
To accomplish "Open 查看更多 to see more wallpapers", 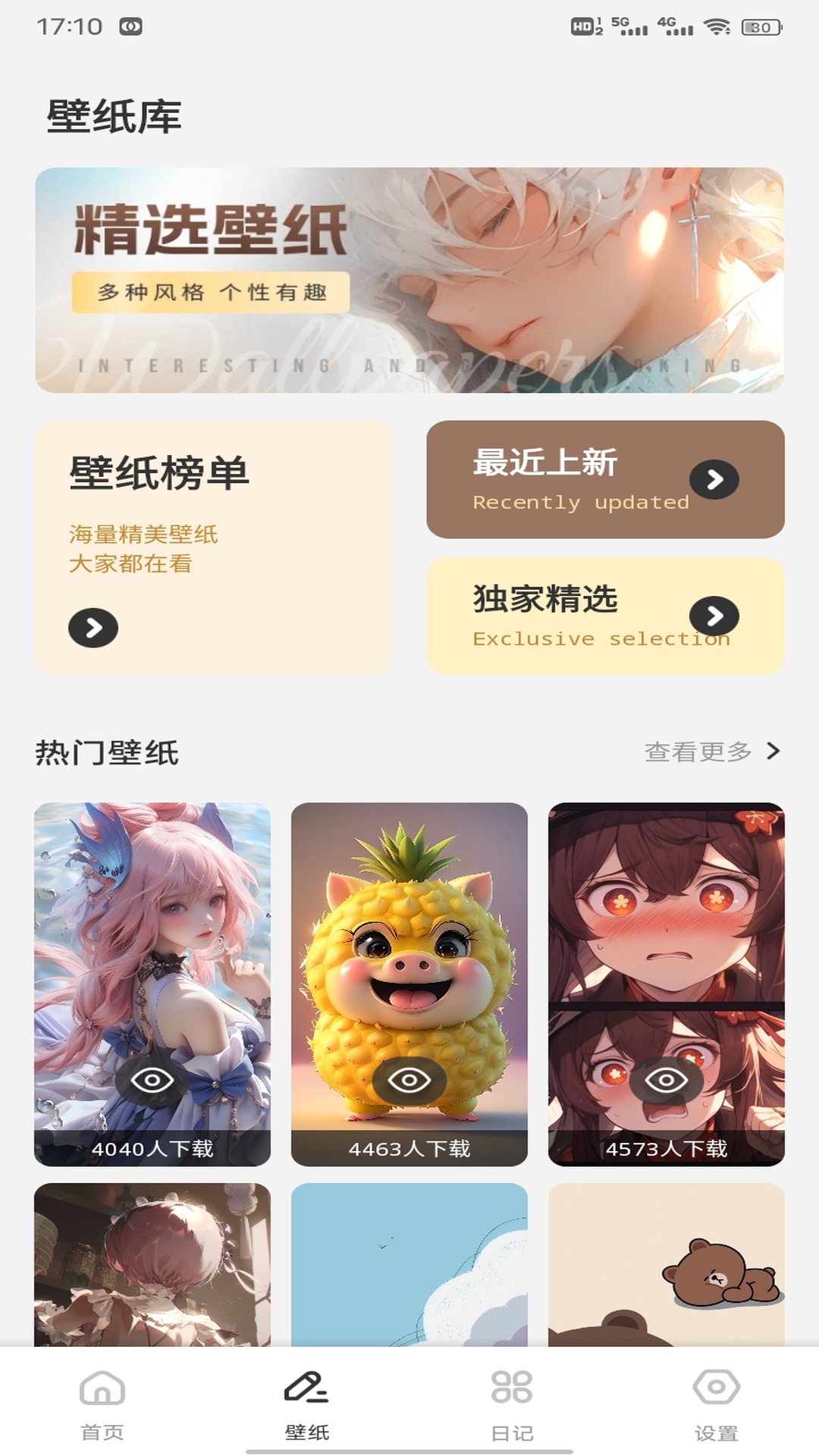I will [698, 752].
